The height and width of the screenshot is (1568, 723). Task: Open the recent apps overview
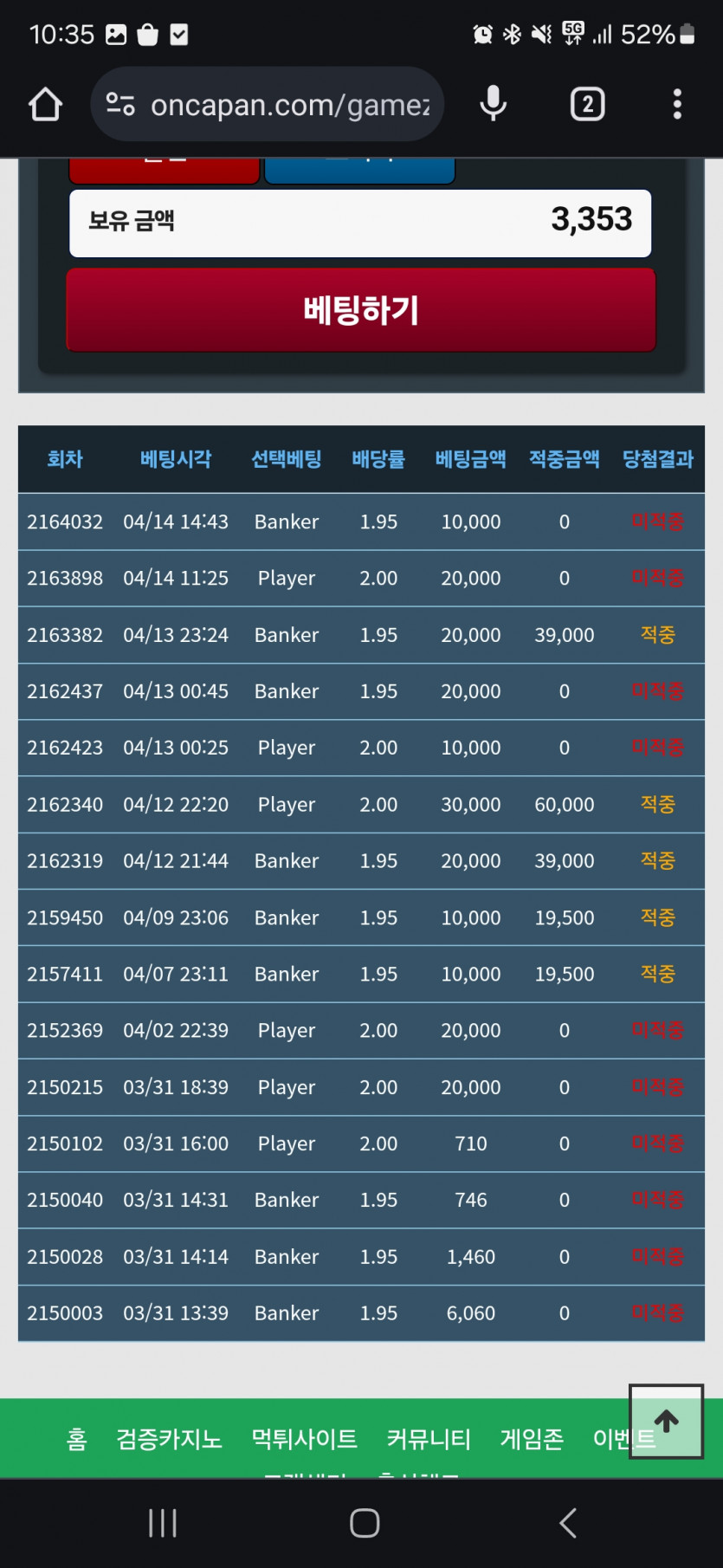pyautogui.click(x=163, y=1522)
